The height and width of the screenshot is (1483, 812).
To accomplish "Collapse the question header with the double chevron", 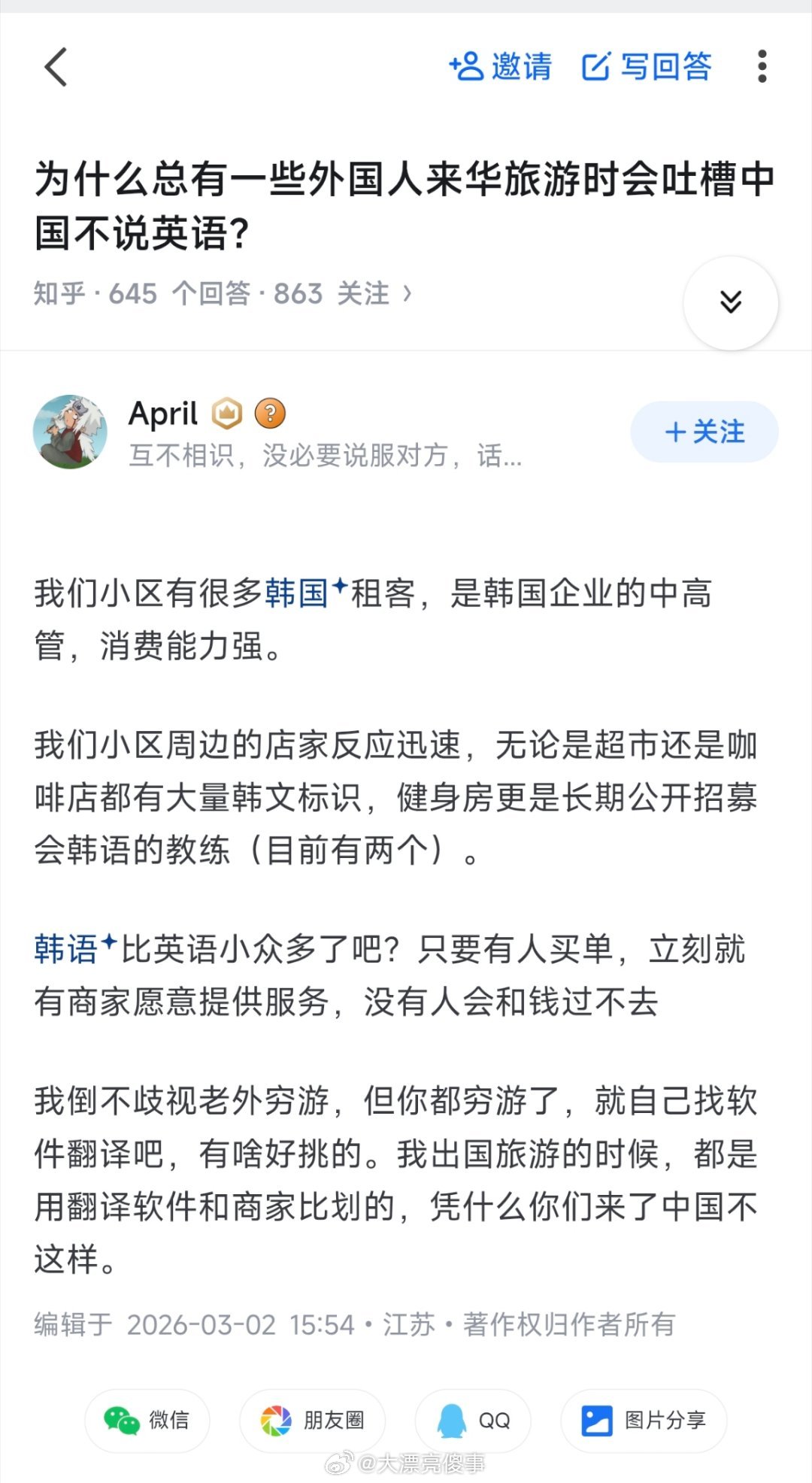I will point(729,302).
